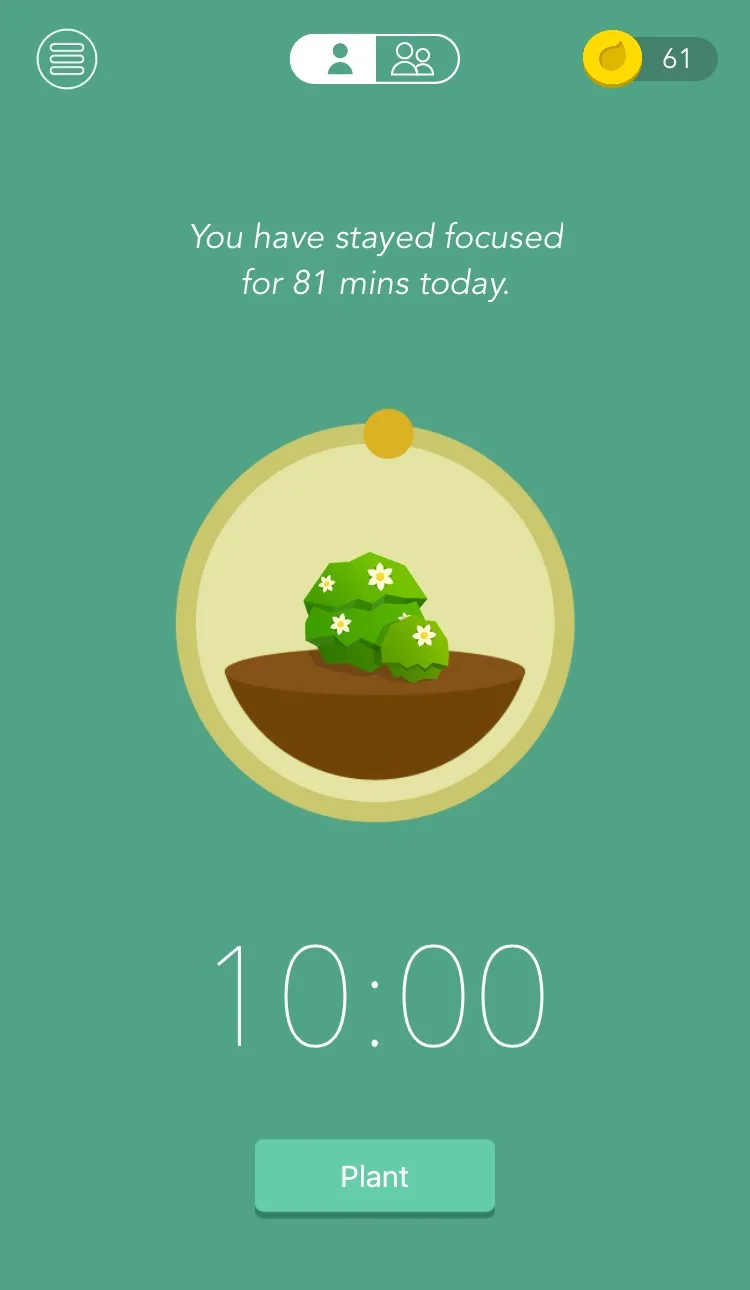This screenshot has height=1290, width=750.
Task: Tap the Plant button to start
Action: 375,1177
